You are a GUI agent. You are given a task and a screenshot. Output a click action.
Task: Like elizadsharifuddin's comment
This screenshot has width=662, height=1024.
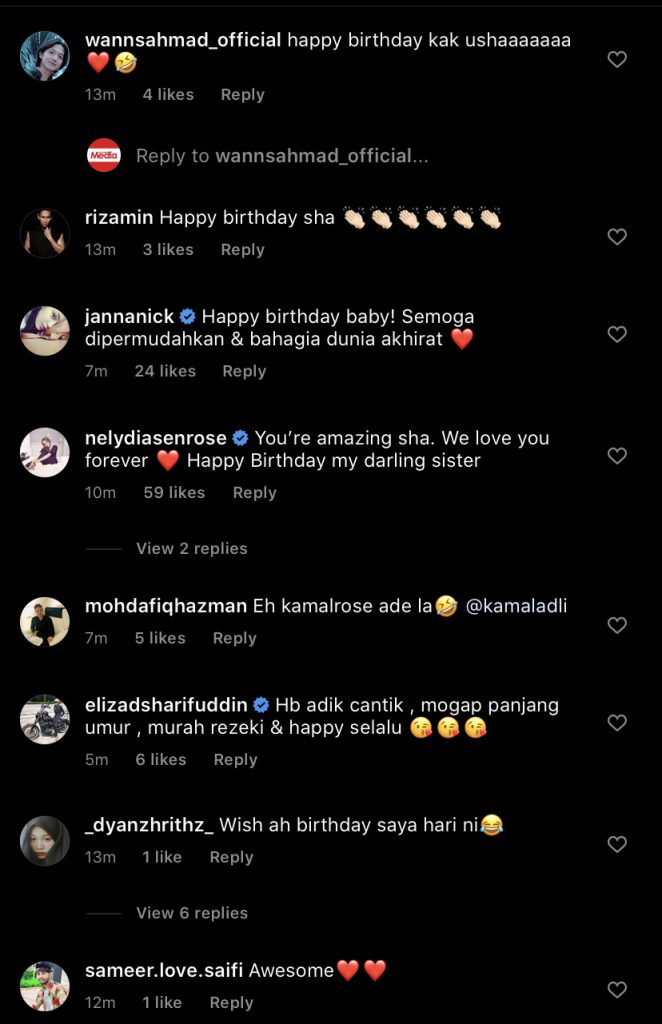point(618,723)
